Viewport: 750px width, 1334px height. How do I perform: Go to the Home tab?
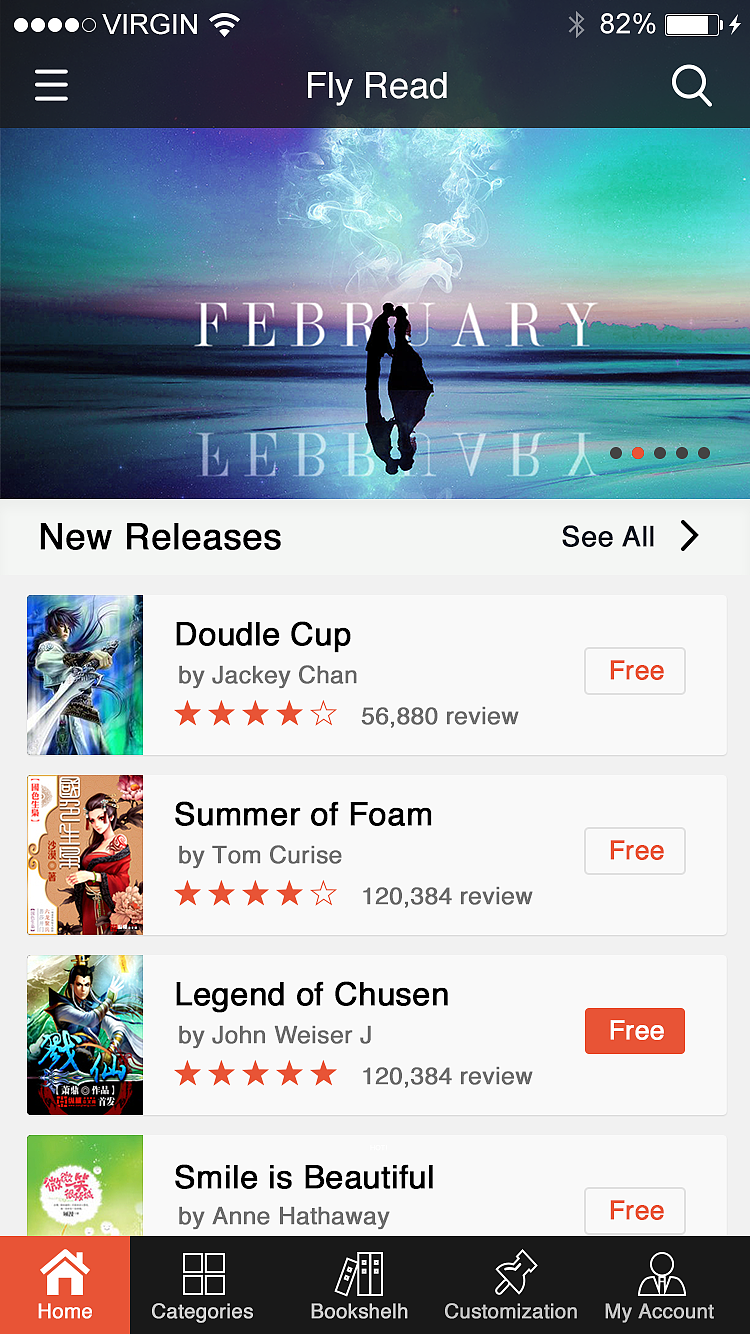point(65,1285)
